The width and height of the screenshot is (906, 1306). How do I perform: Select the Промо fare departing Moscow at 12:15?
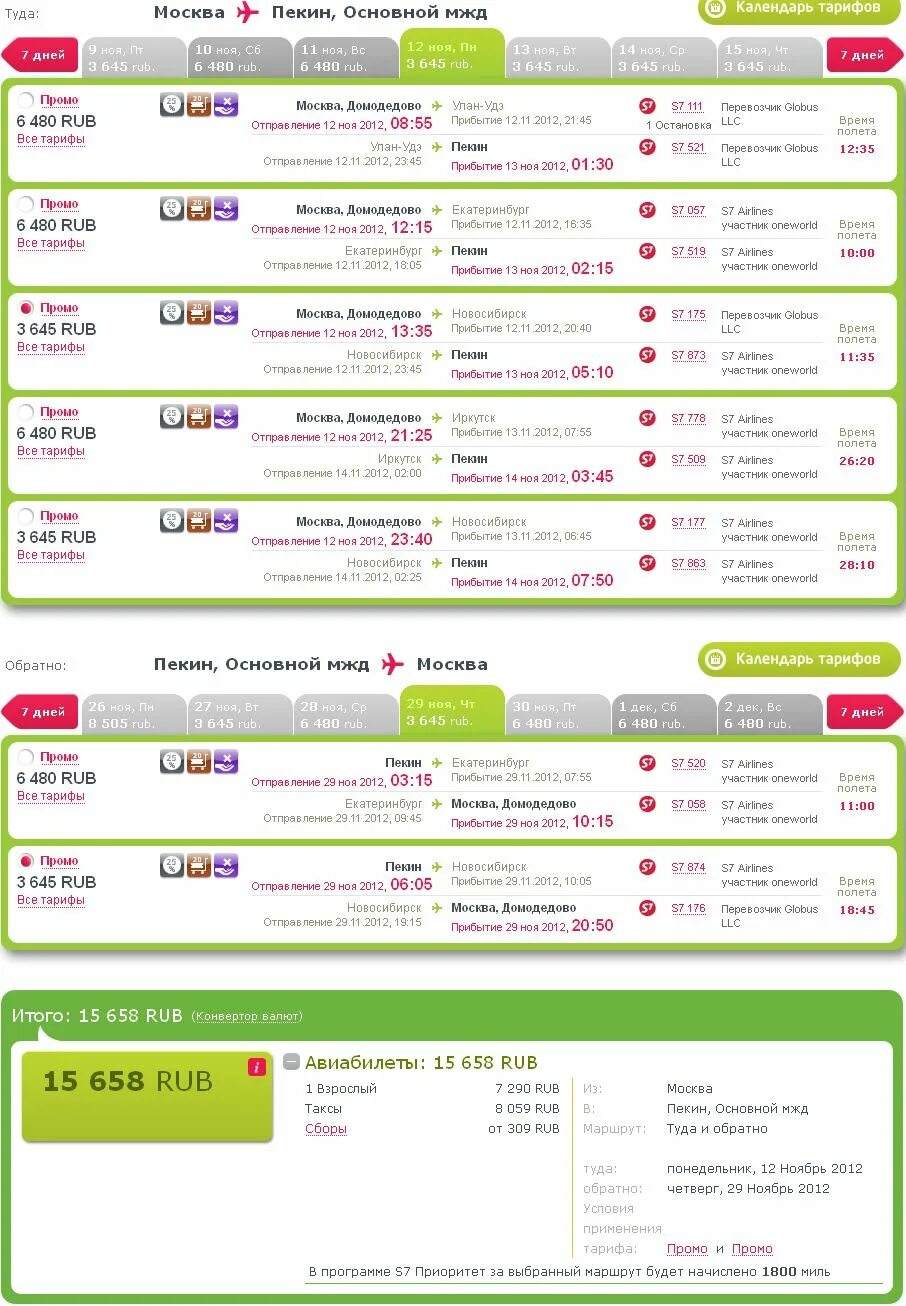point(26,204)
